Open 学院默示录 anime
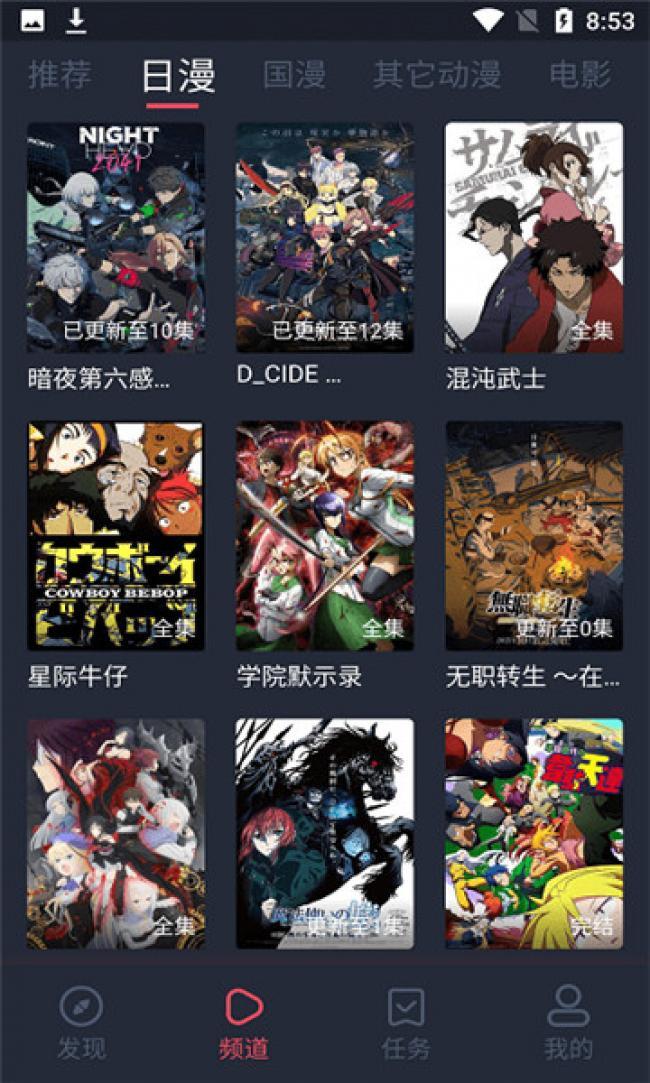Image resolution: width=650 pixels, height=1083 pixels. [325, 535]
